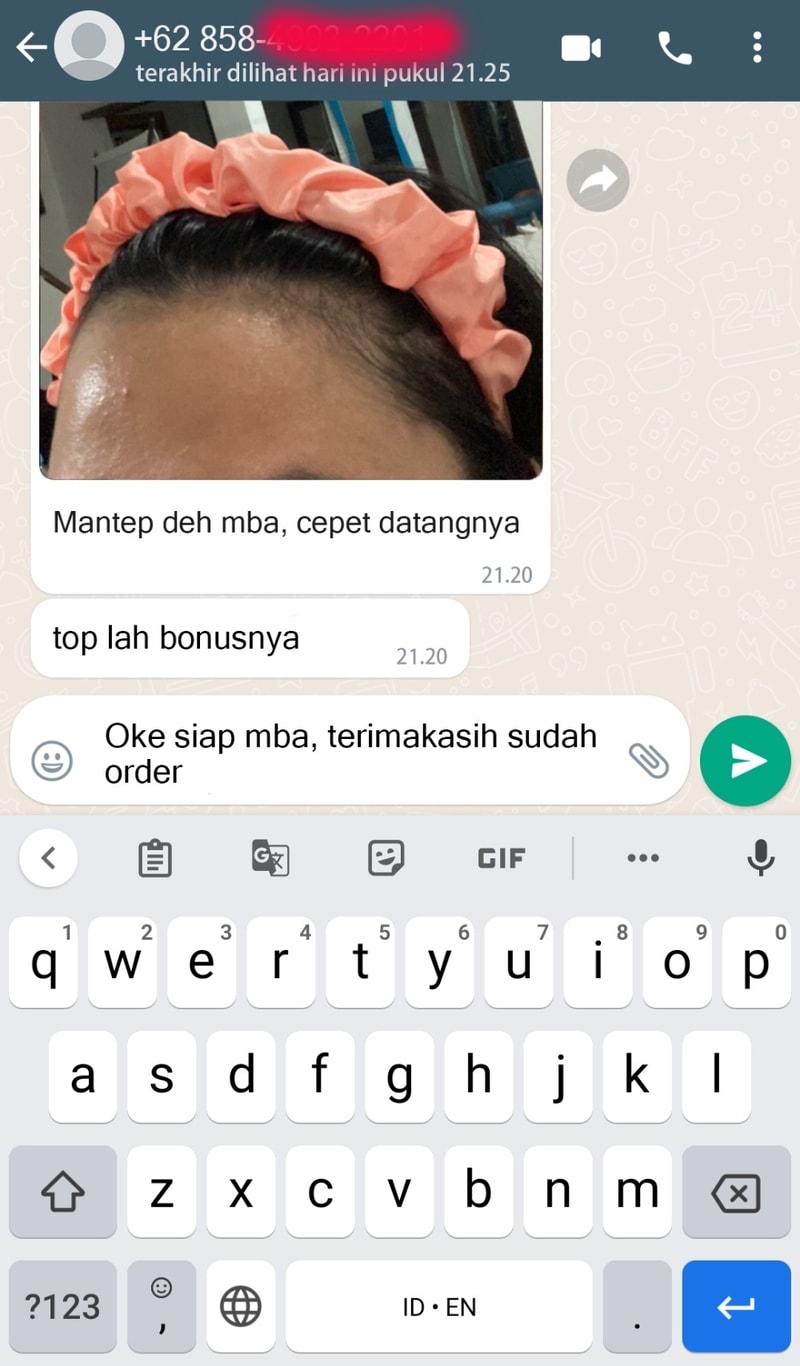
Task: Open the contact's profile from the header
Action: (x=300, y=48)
